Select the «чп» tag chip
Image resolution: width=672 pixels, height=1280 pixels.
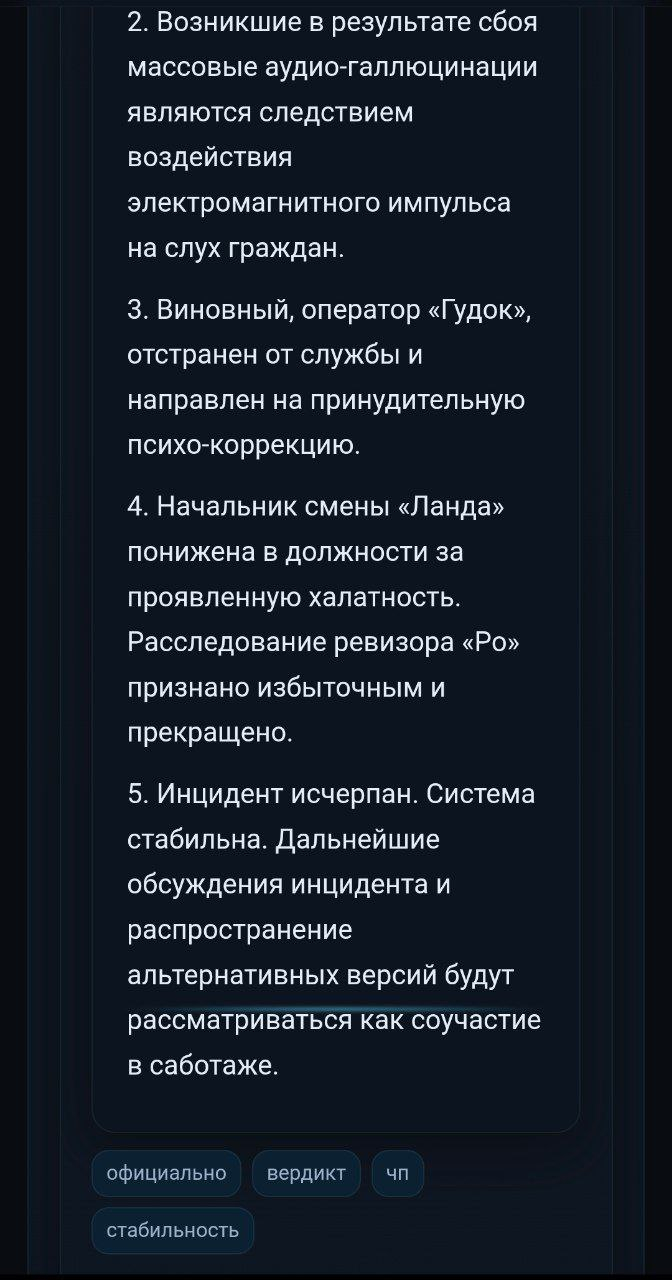tap(397, 1173)
